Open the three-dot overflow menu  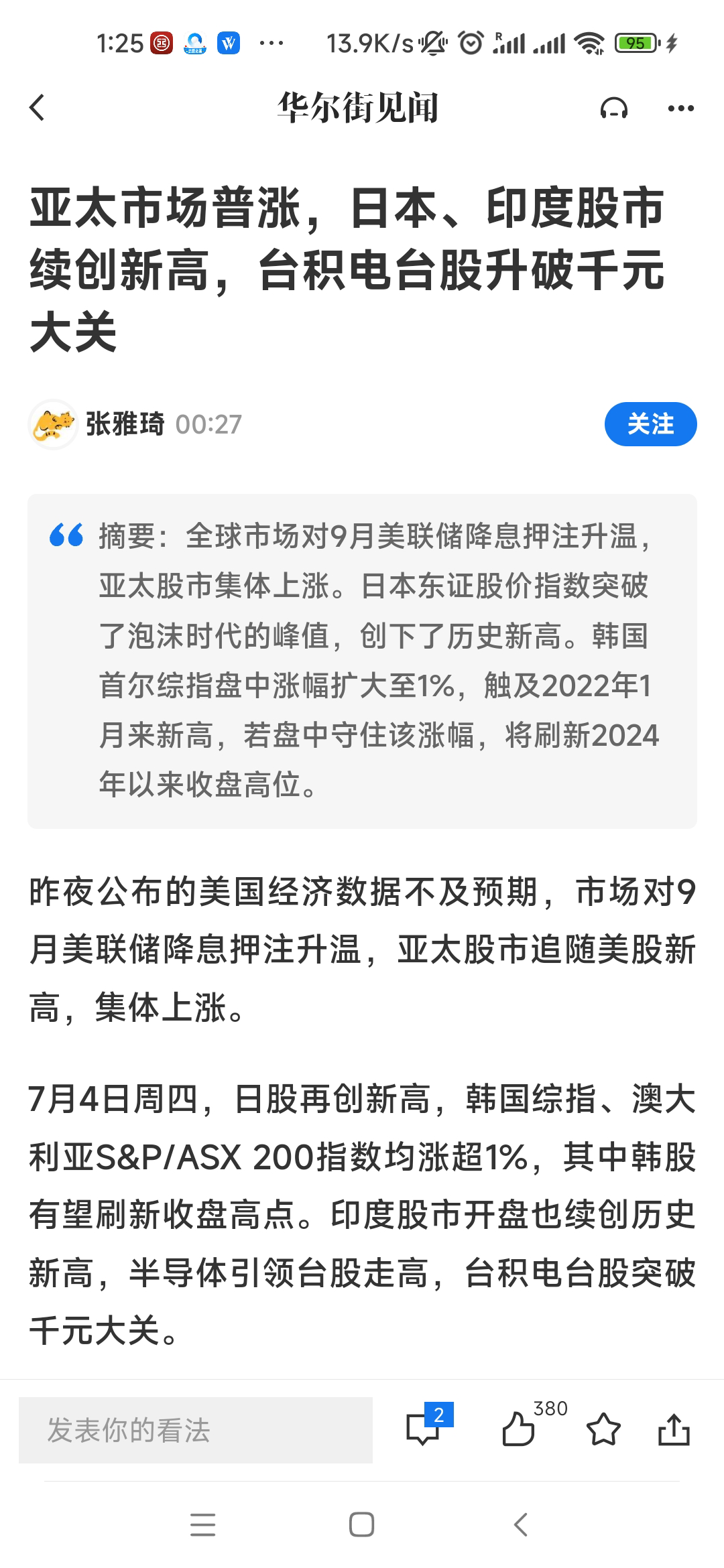coord(680,108)
